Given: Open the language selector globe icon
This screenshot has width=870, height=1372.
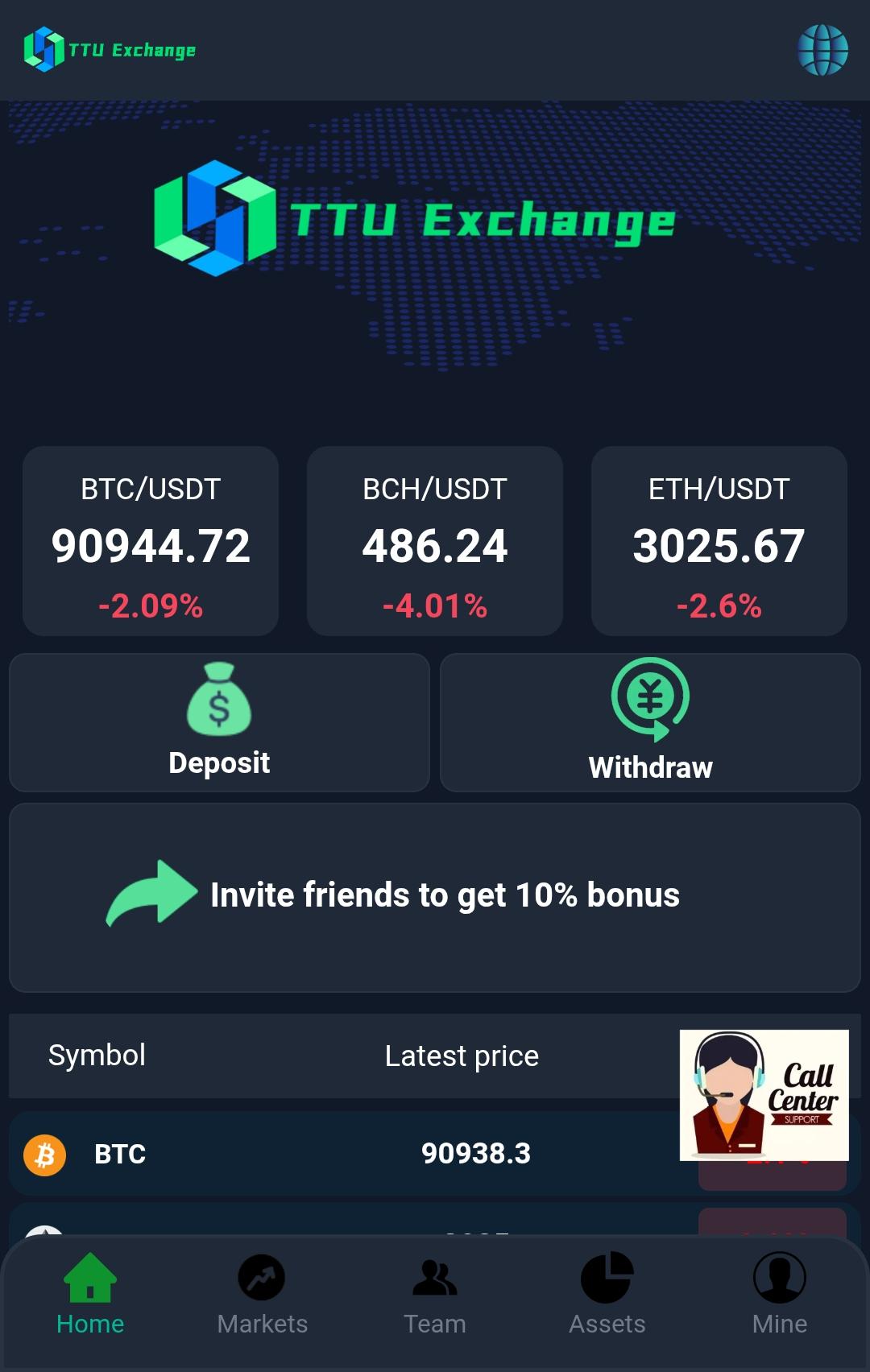Looking at the screenshot, I should (x=823, y=49).
